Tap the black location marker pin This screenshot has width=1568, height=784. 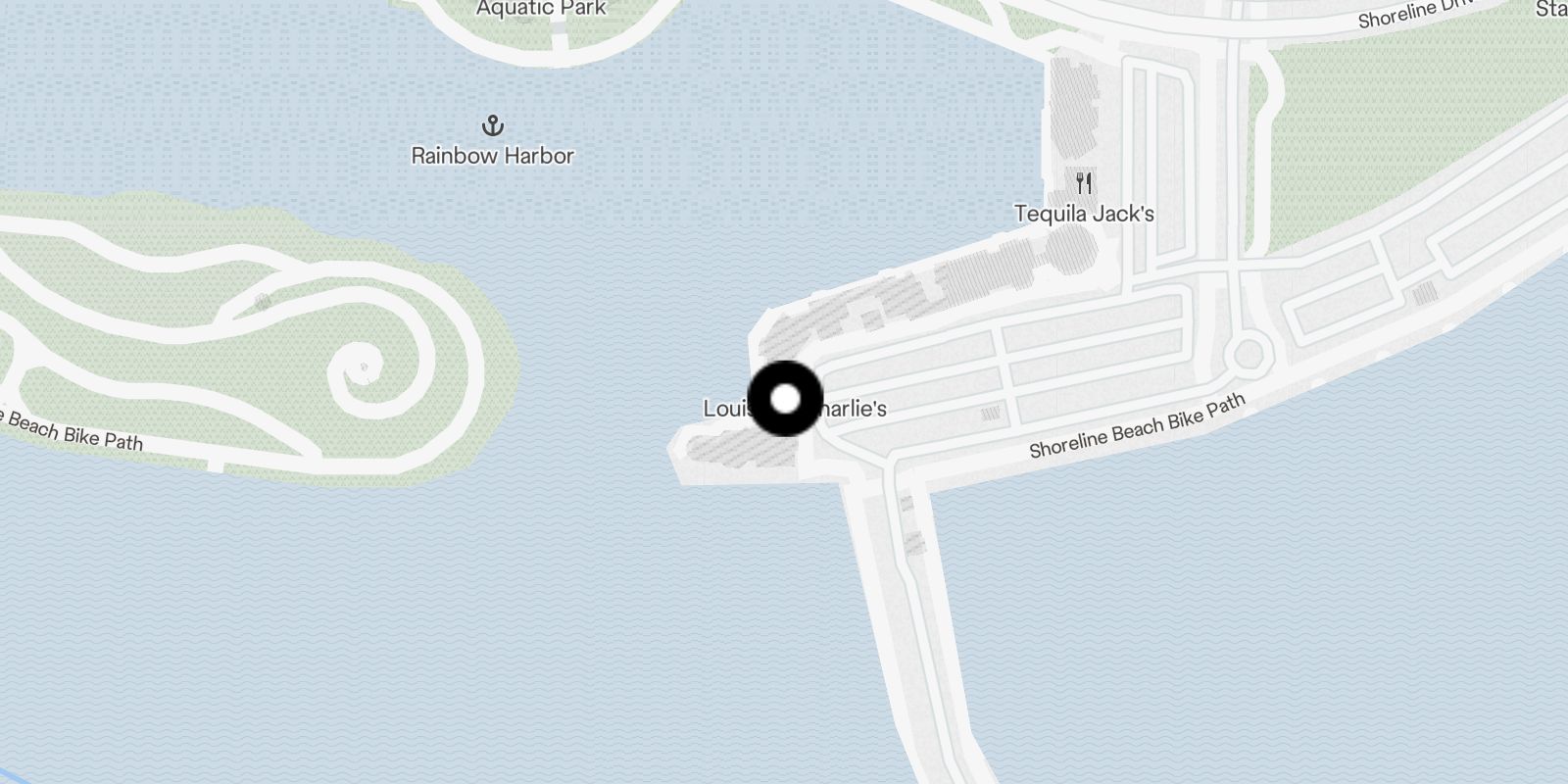[785, 399]
